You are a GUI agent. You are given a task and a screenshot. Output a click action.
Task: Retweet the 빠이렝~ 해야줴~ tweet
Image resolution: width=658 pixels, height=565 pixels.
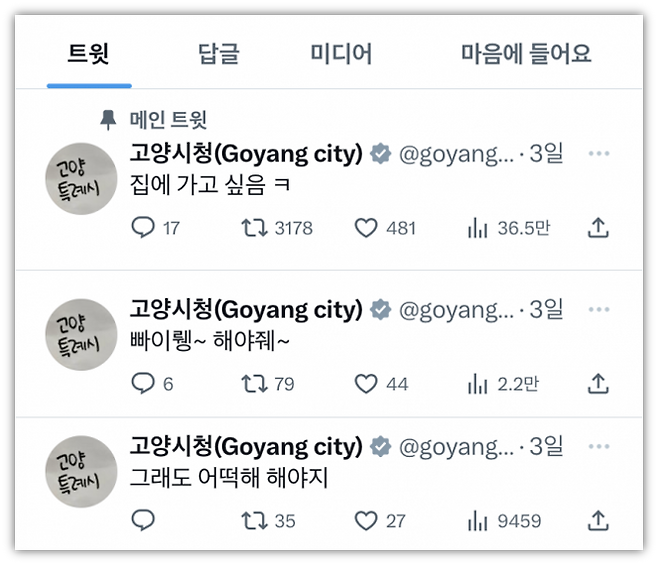point(255,383)
